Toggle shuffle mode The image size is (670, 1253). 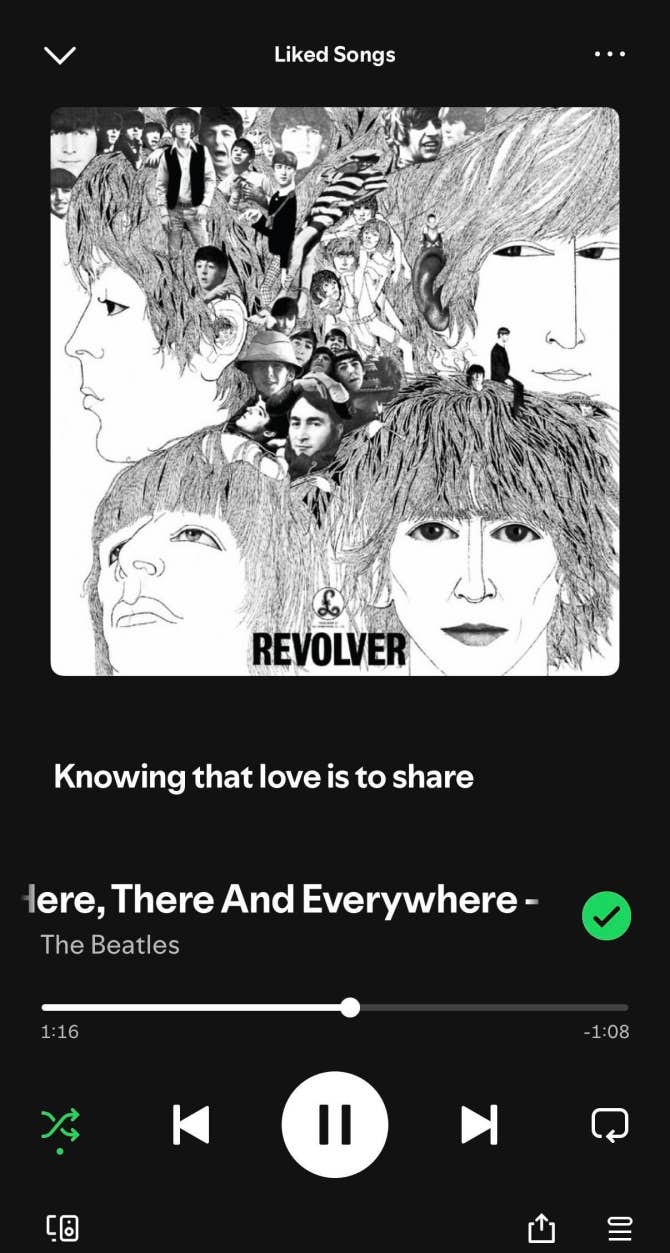(x=60, y=1126)
